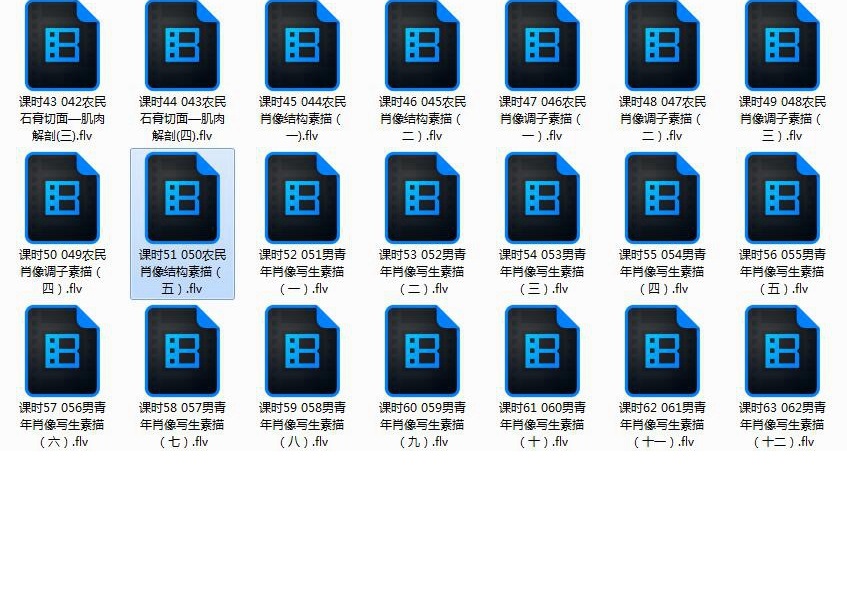Open 课时44 043农民石膏切面—肌肉解剖(四).flv

pos(182,46)
